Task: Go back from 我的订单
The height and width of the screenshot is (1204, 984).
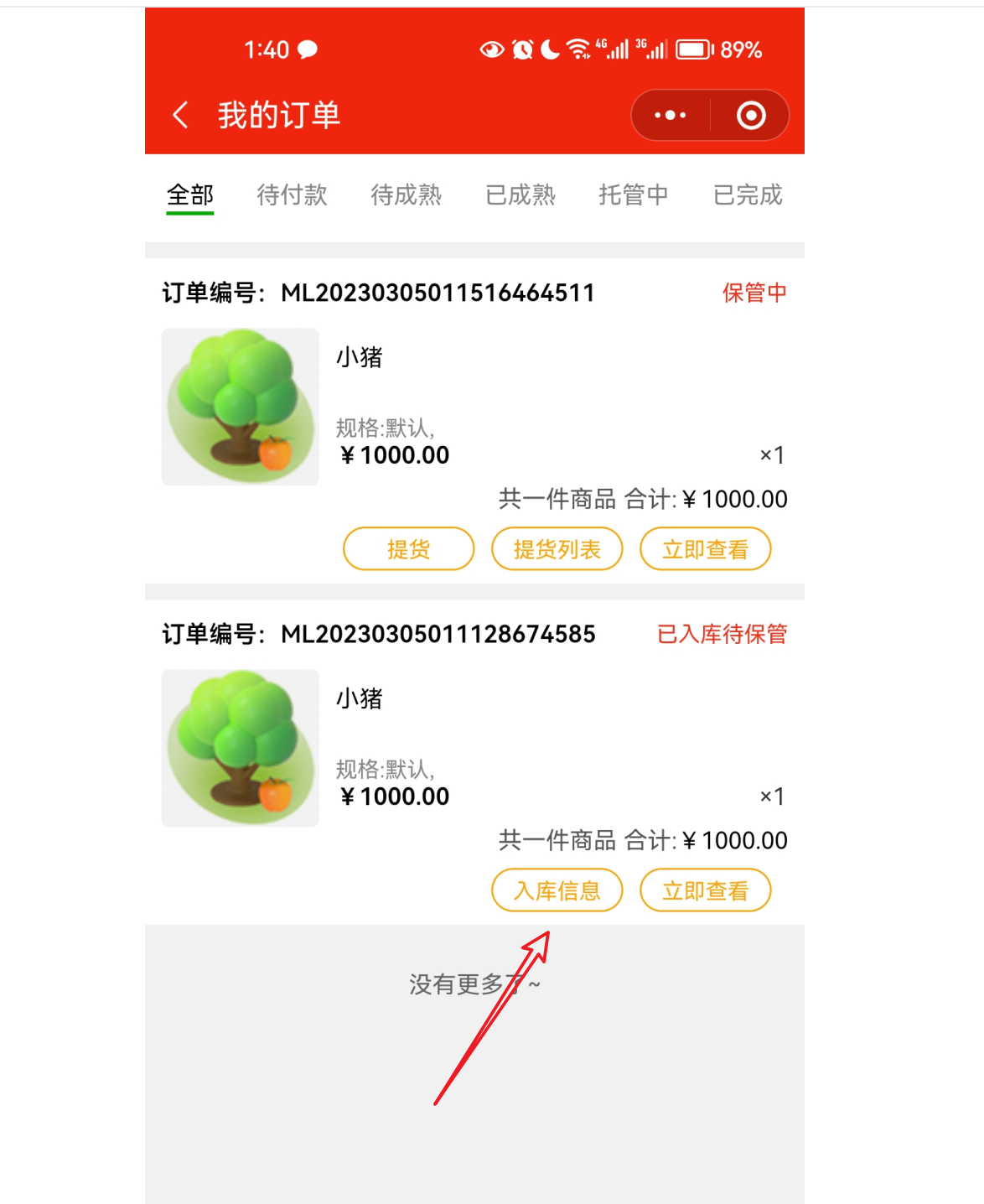Action: coord(180,115)
